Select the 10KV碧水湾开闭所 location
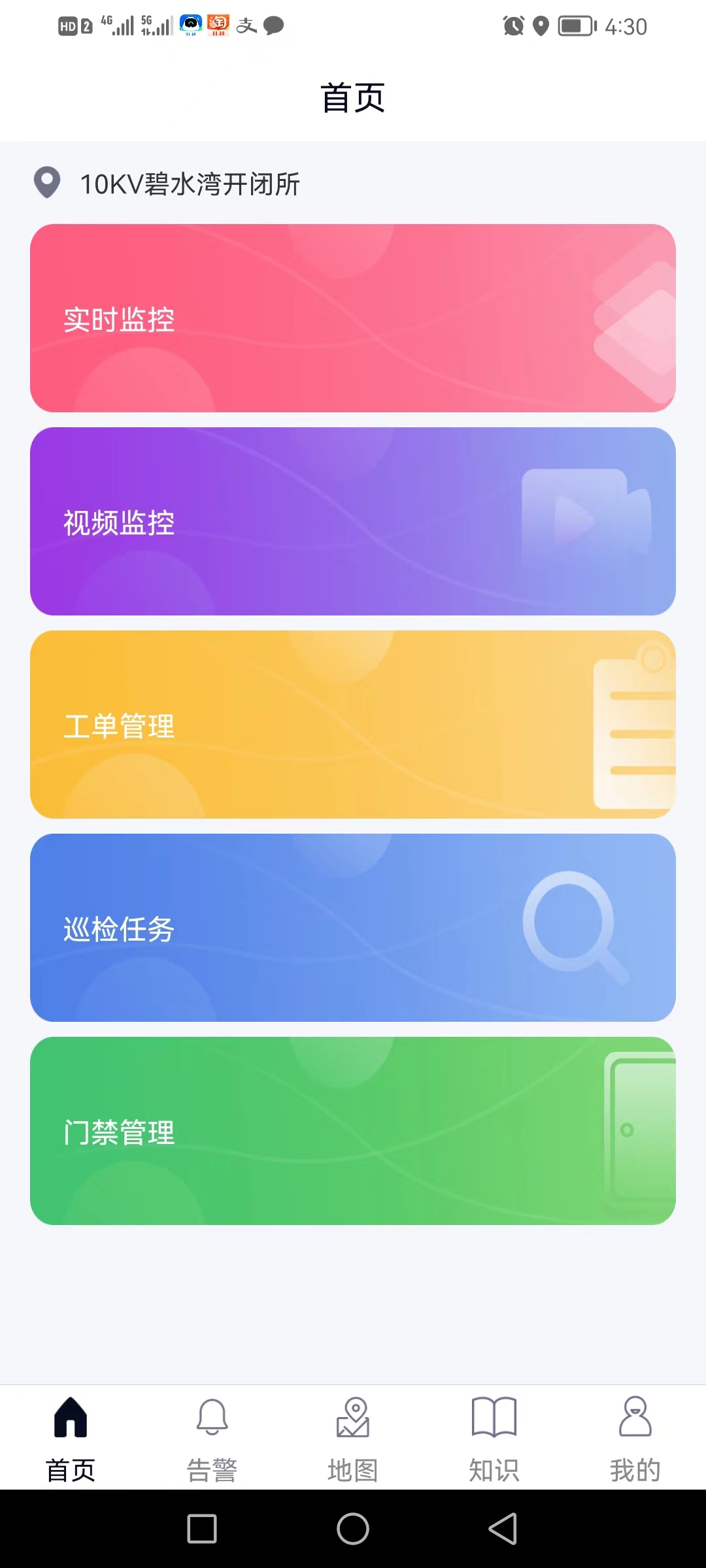 pyautogui.click(x=190, y=184)
